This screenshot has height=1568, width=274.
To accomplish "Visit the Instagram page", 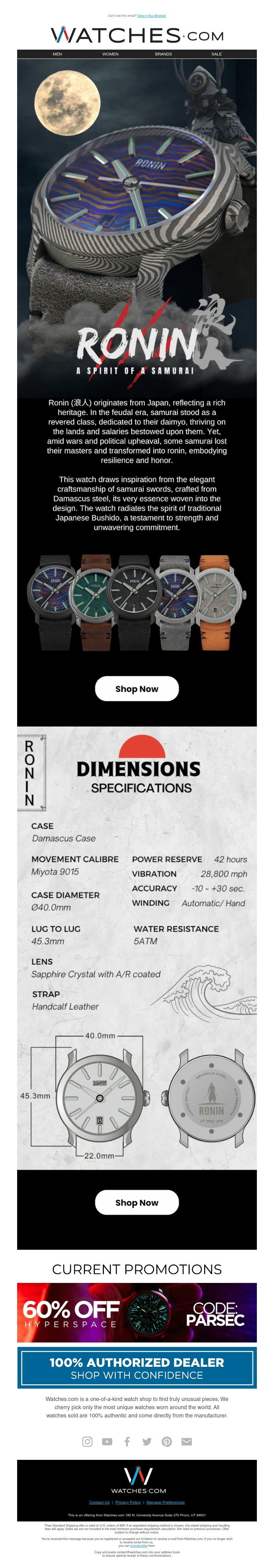I will click(x=87, y=1441).
